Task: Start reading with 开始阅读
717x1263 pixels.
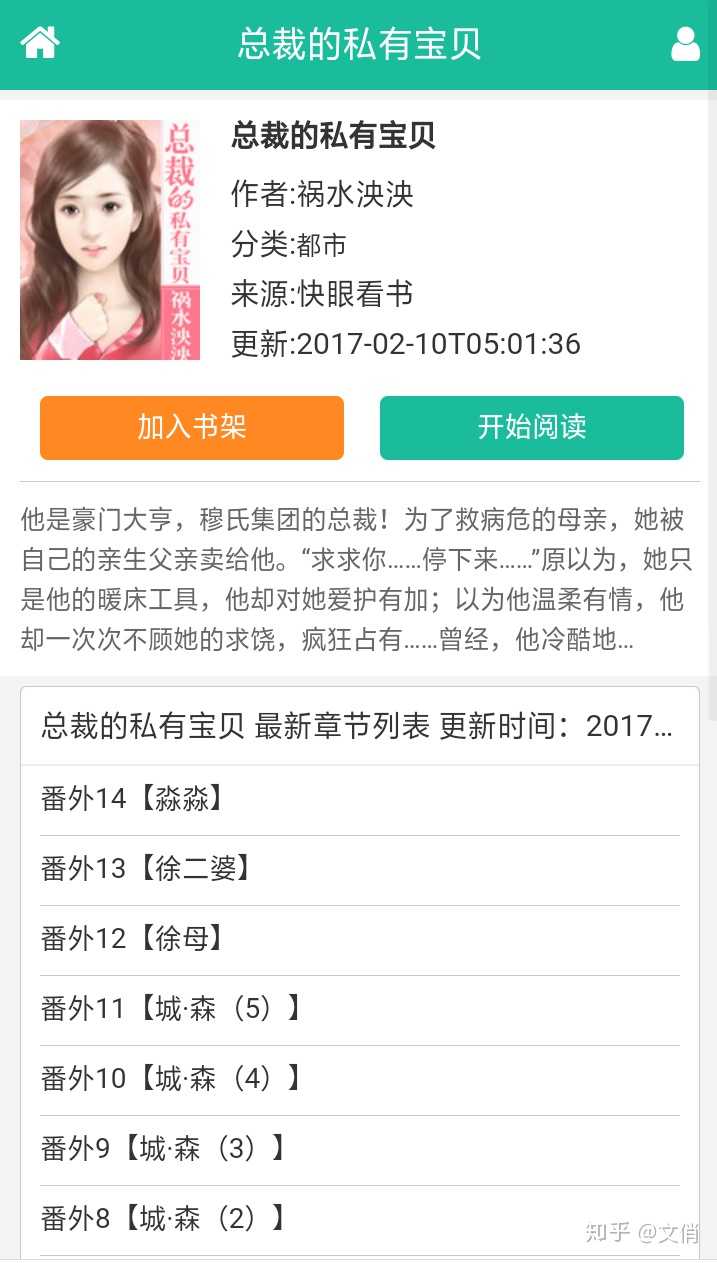Action: [x=532, y=428]
